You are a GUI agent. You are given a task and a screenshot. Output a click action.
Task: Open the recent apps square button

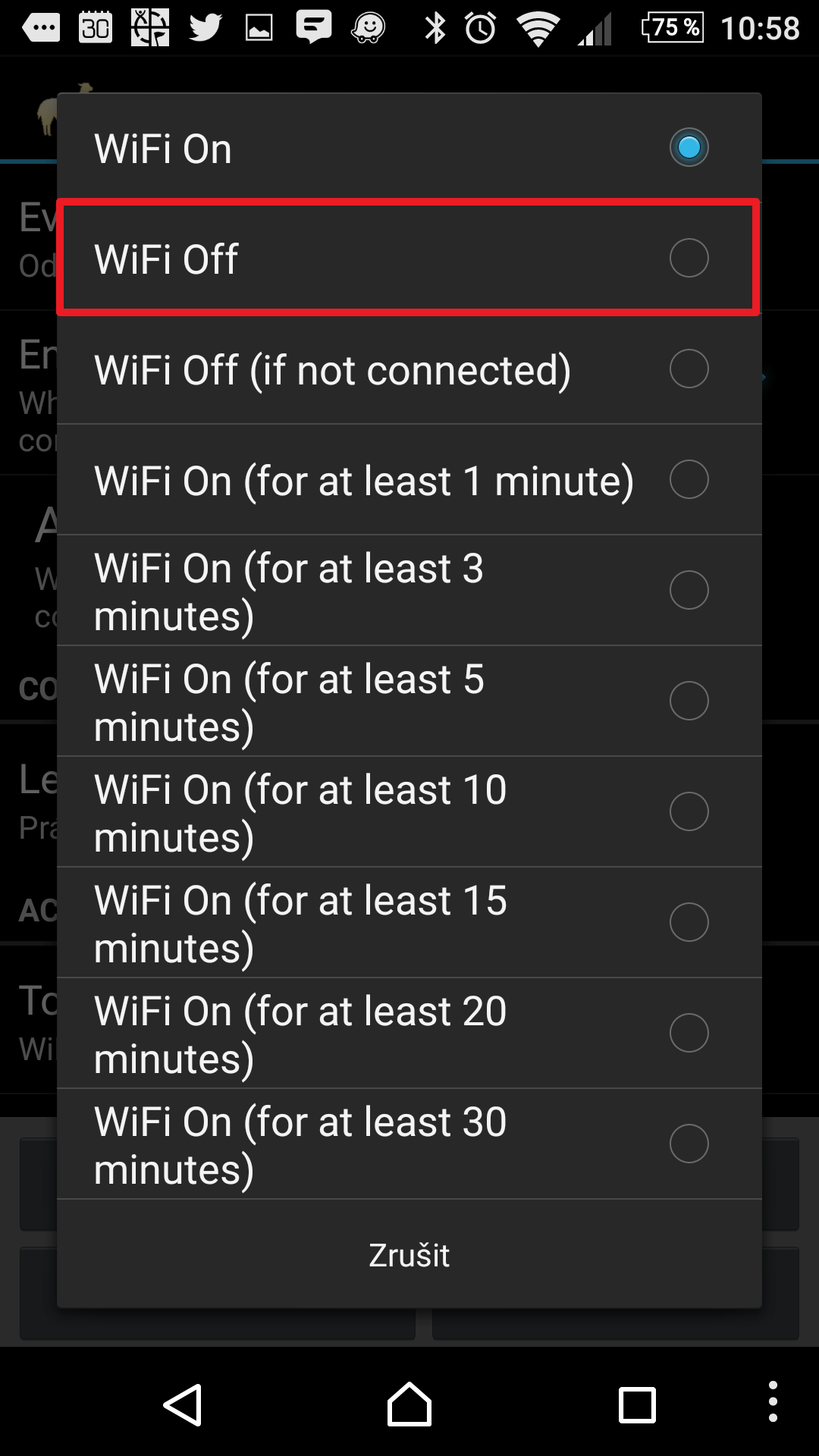click(637, 1405)
